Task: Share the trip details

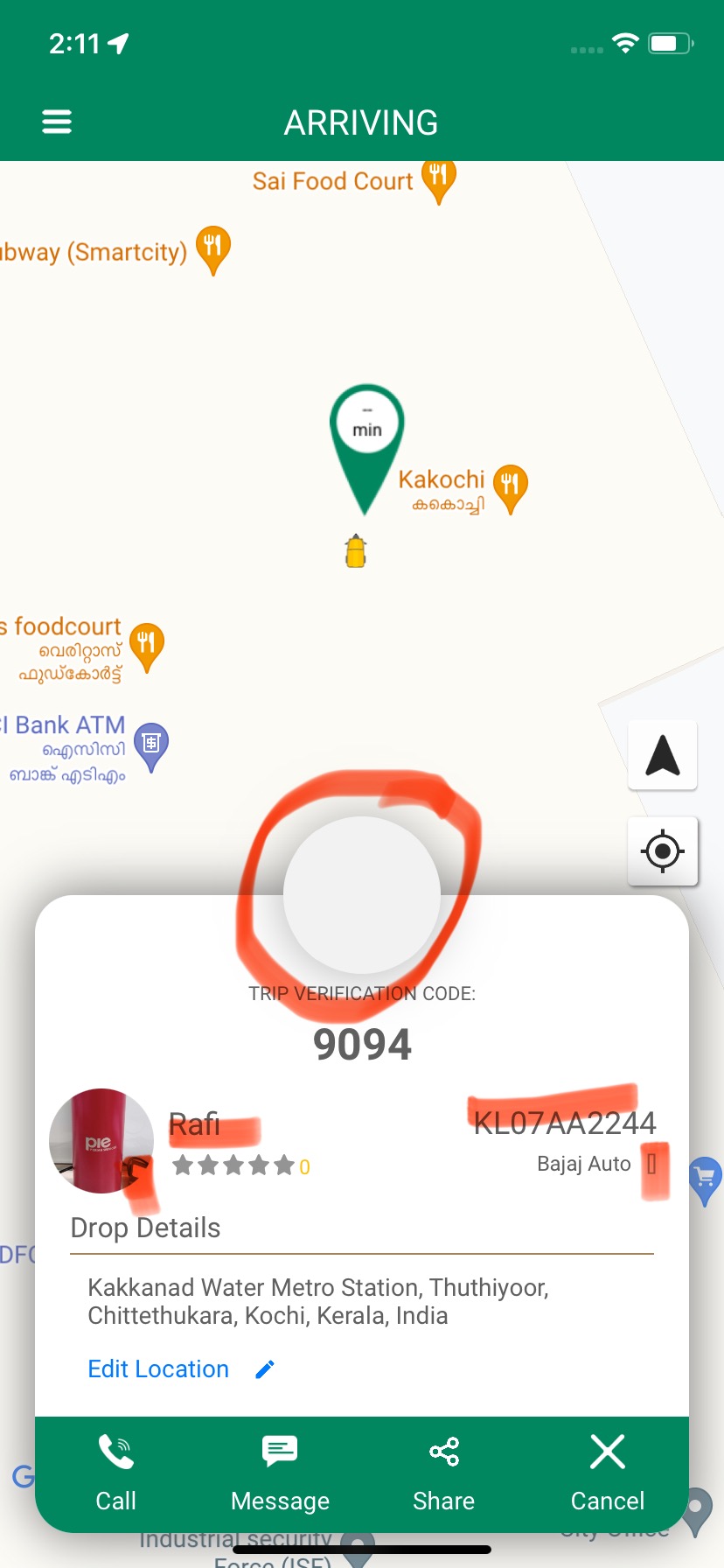Action: 443,1473
